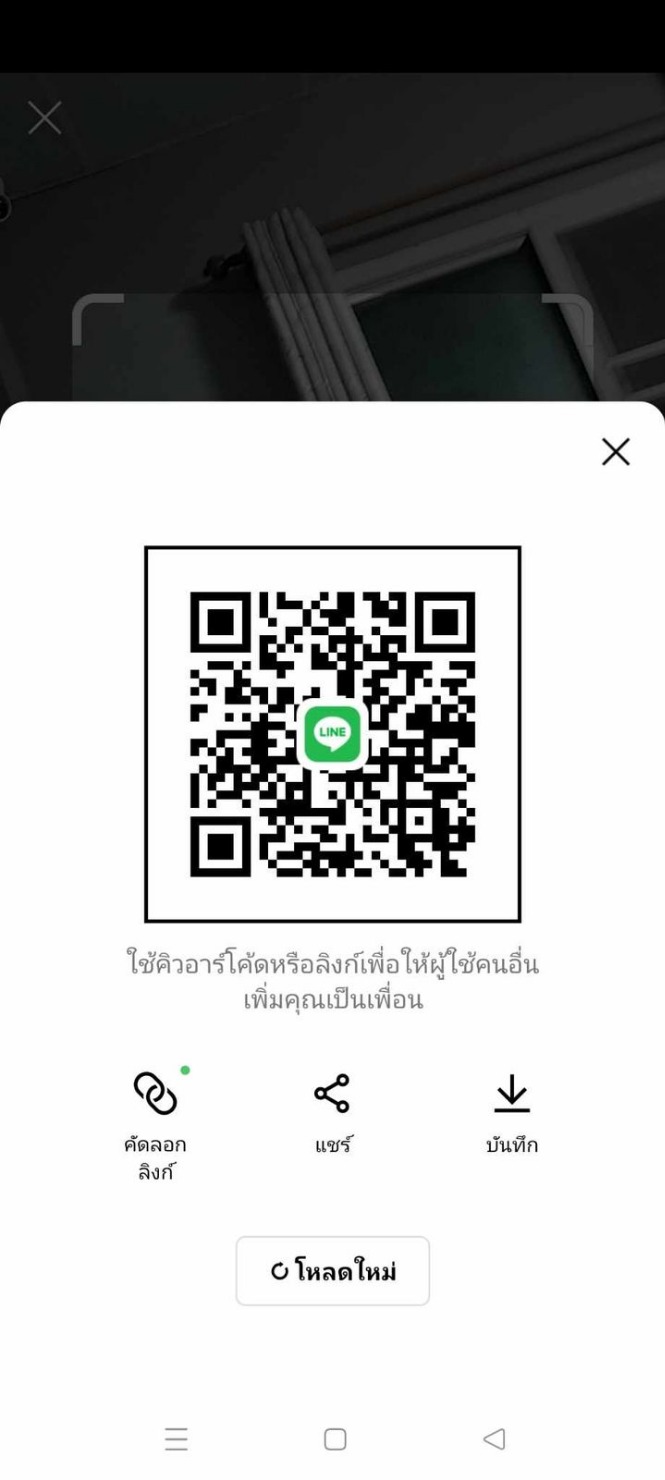Screen dimensions: 665x1480
Task: Close the QR scanner in the background
Action: 44,118
